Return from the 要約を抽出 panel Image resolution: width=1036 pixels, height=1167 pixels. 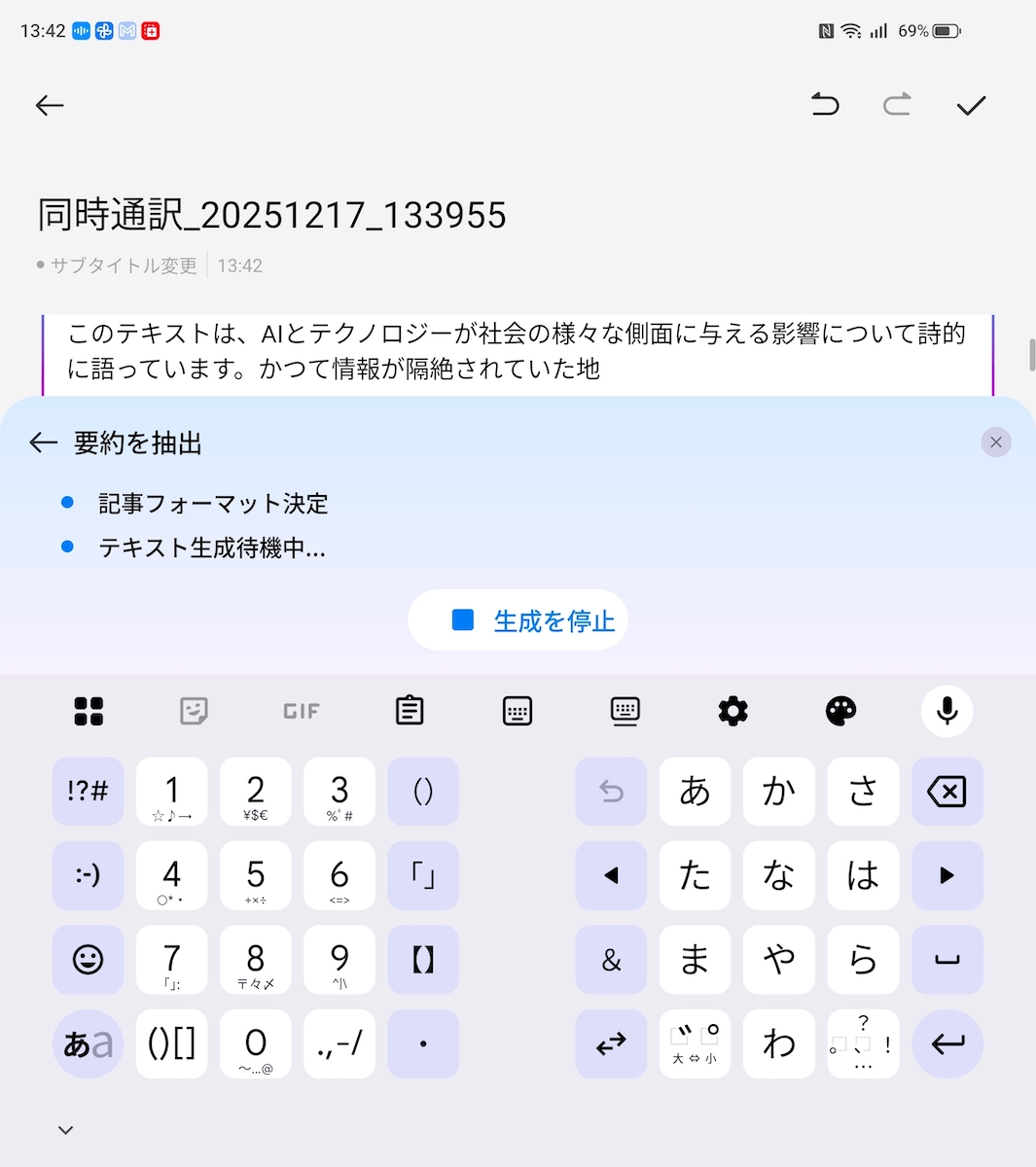[x=44, y=443]
